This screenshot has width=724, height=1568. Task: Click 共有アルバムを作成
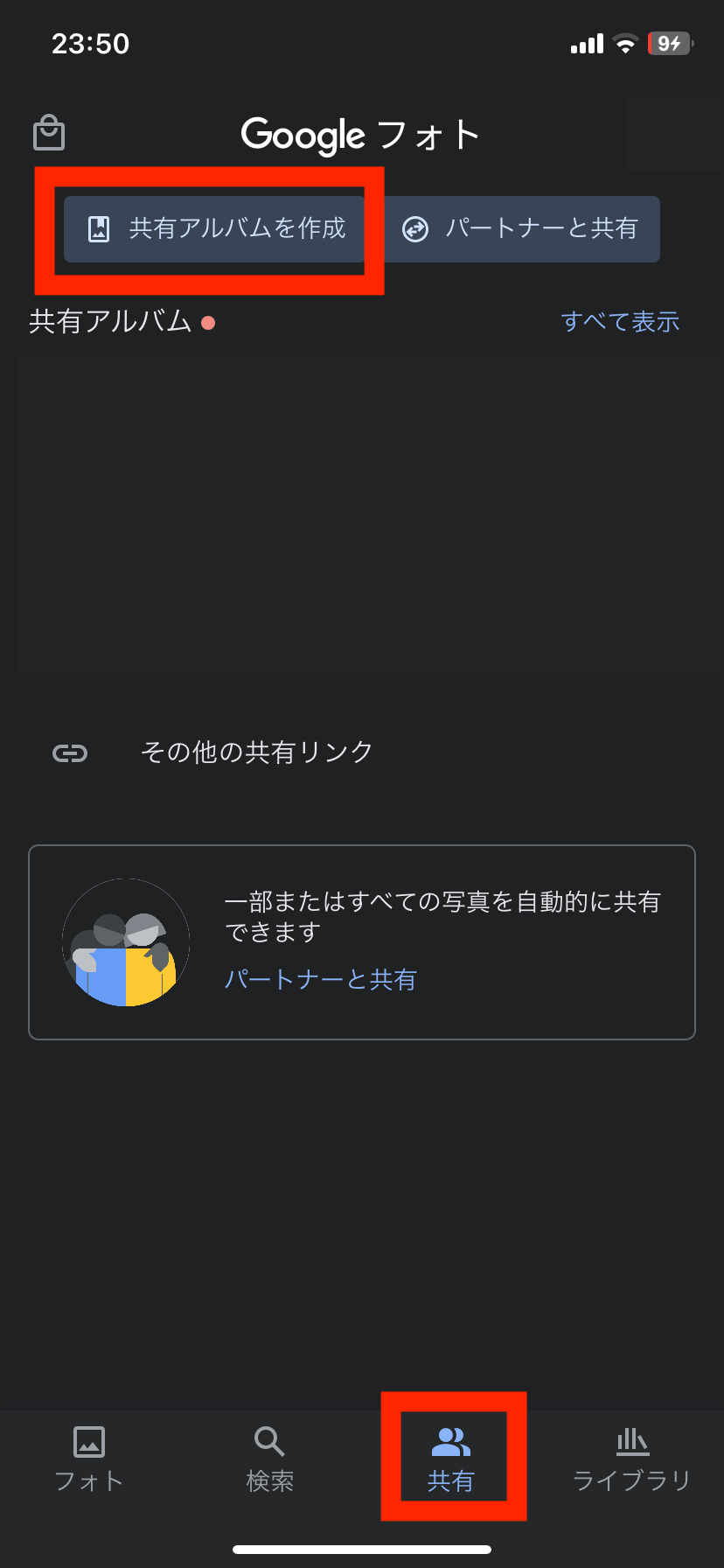212,228
